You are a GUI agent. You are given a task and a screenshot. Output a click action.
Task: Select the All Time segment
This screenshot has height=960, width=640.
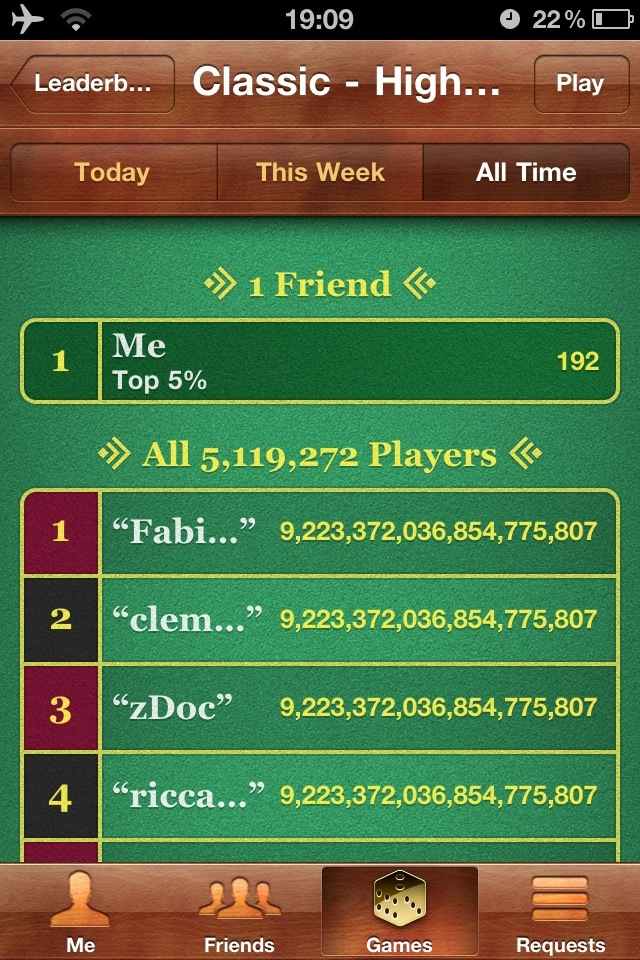tap(526, 172)
